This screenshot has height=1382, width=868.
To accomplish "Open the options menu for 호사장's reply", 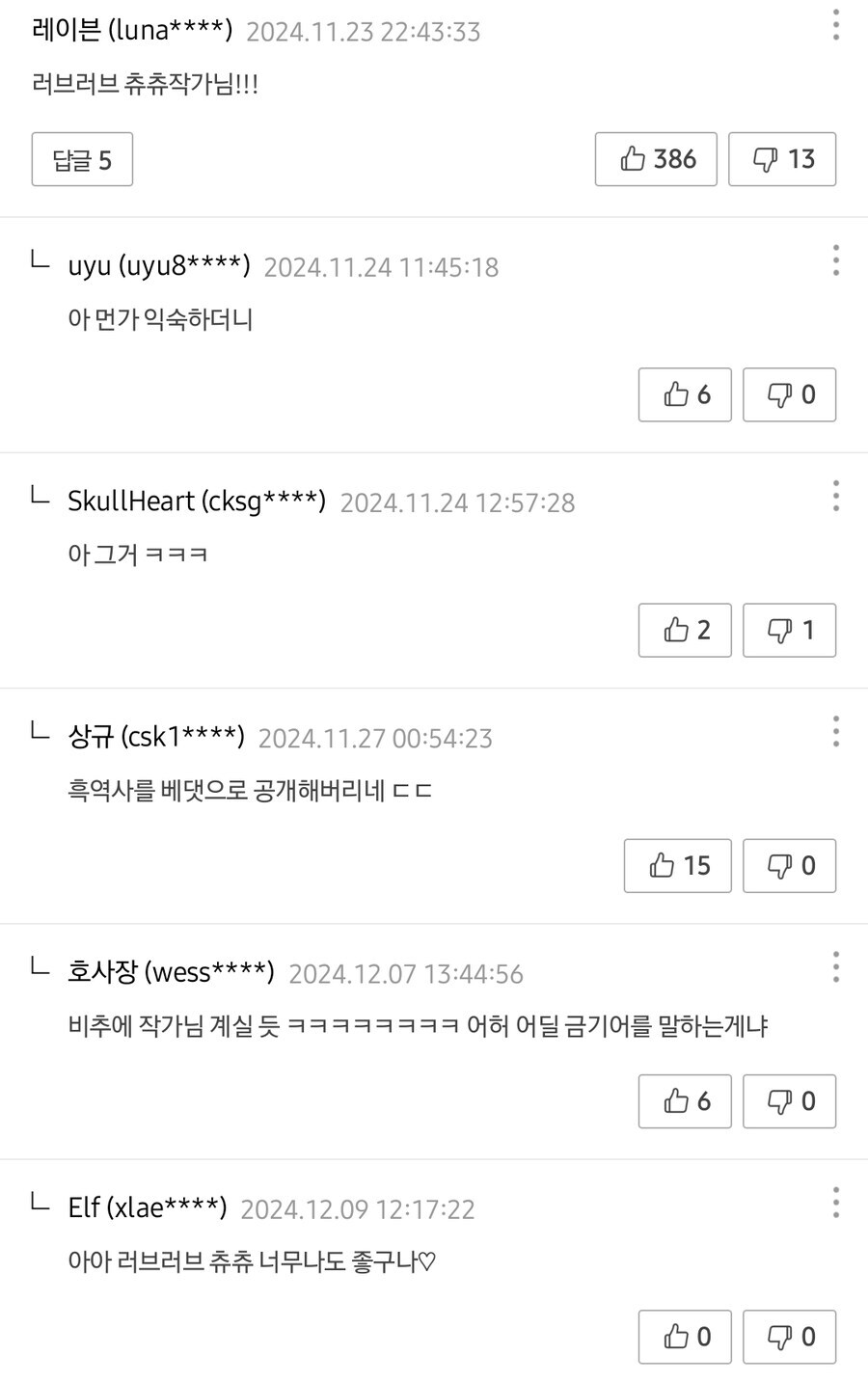I will coord(835,965).
